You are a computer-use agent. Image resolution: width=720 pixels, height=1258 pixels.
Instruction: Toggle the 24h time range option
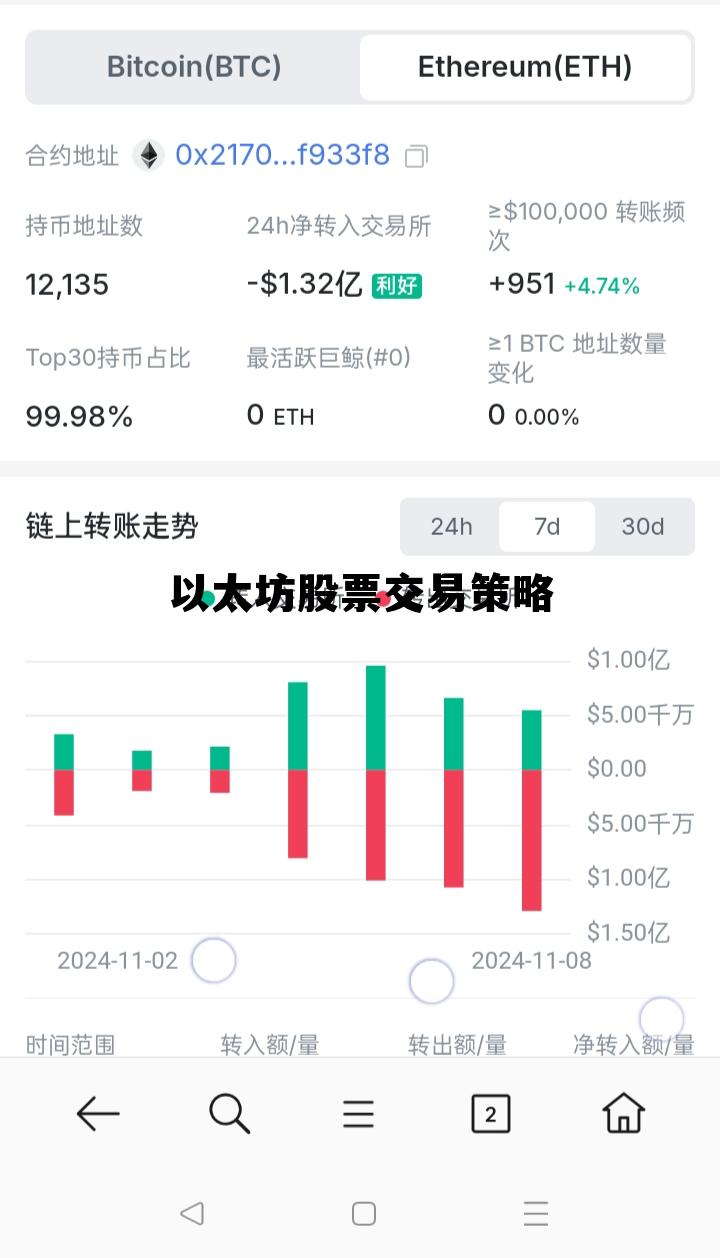click(x=451, y=527)
